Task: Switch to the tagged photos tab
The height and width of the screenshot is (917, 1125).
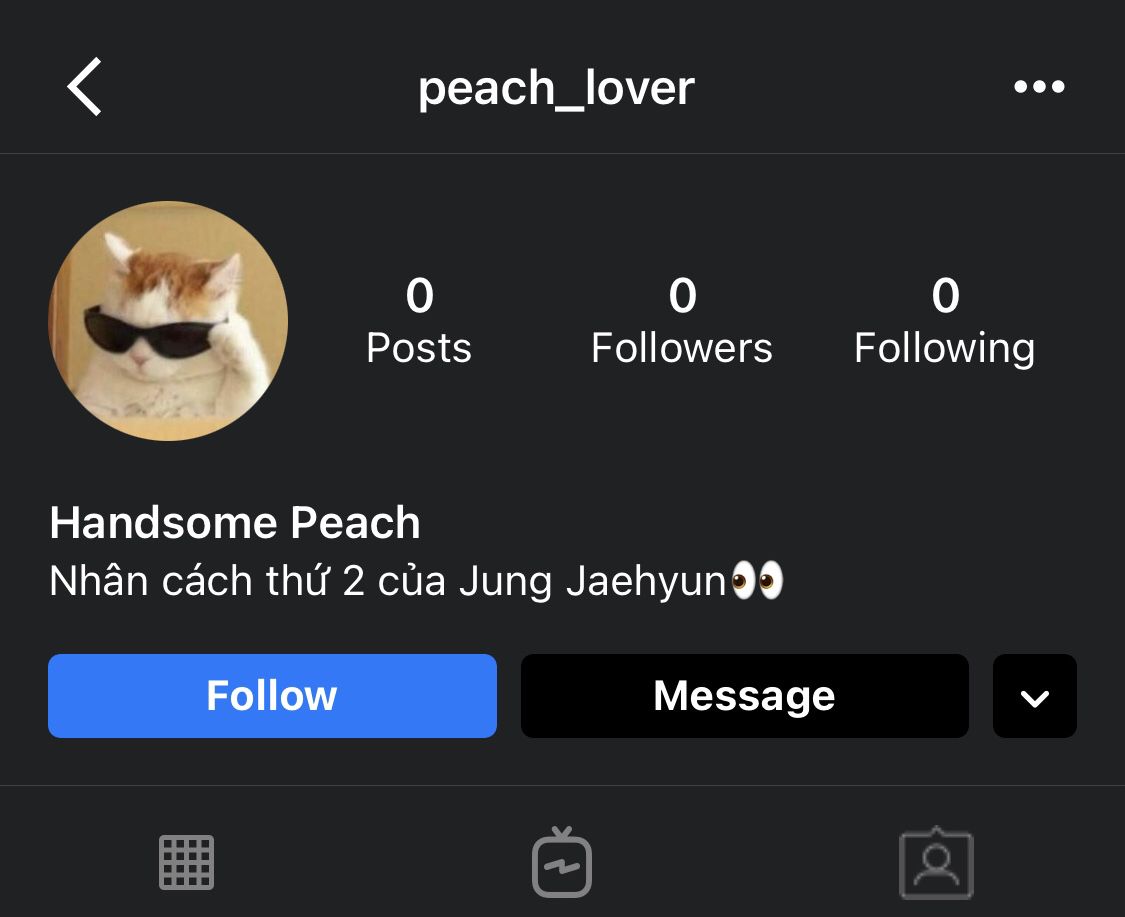Action: 936,862
